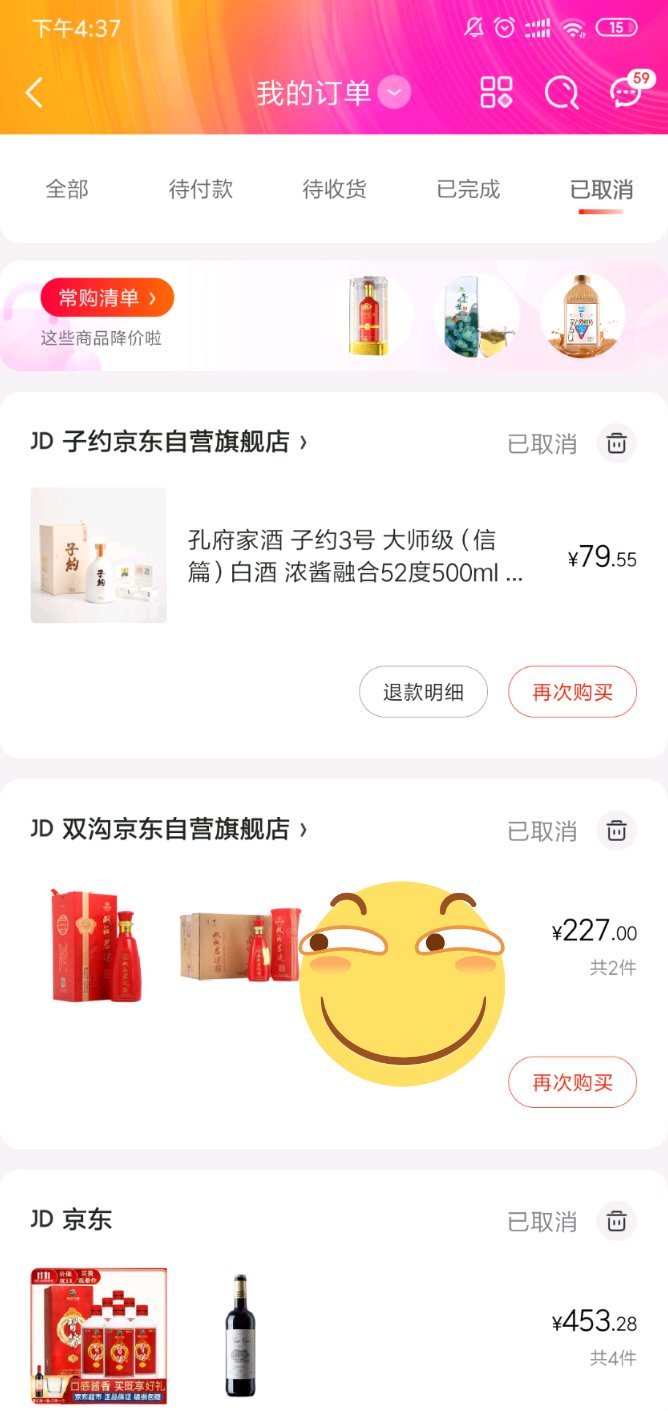Switch to the 全部 tab
The height and width of the screenshot is (1411, 668).
point(67,189)
